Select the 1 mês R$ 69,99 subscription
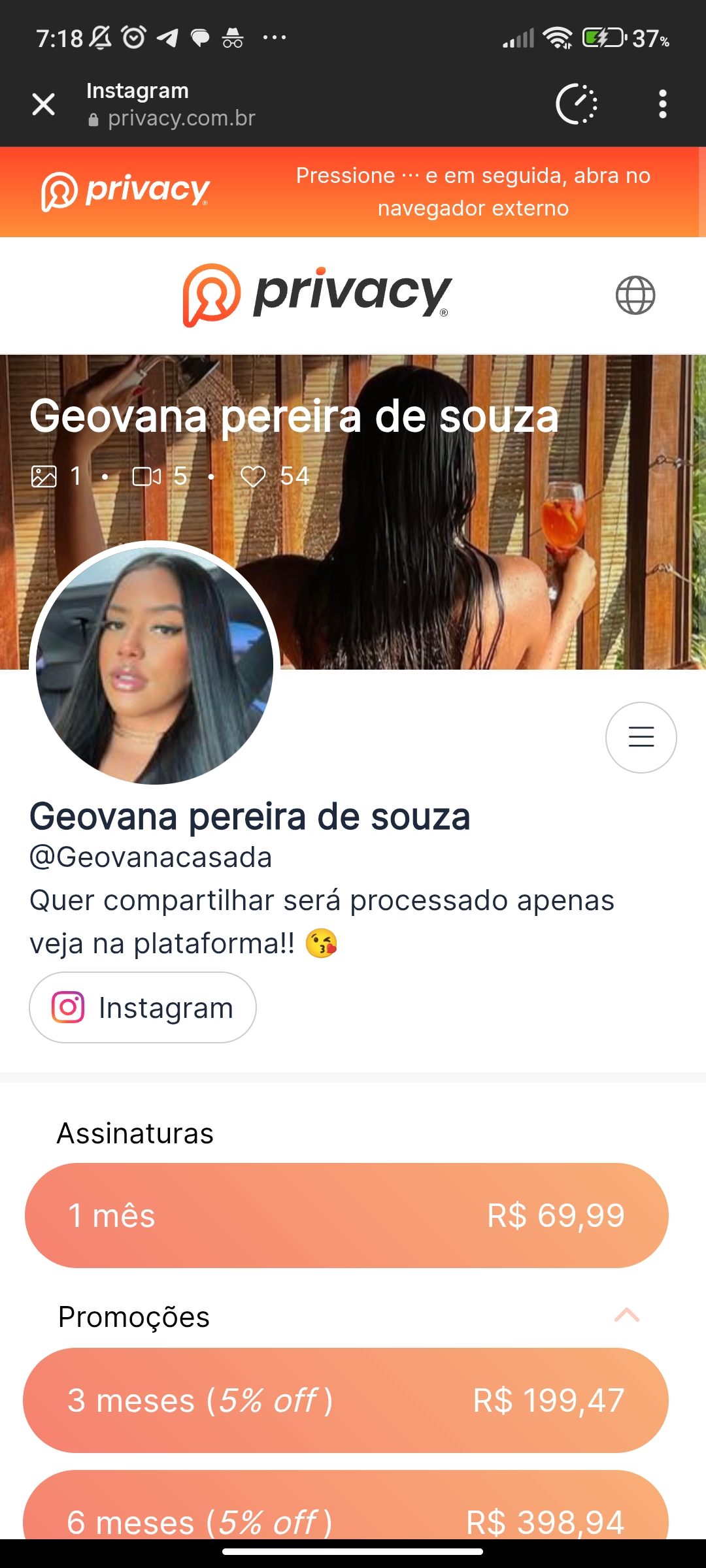Image resolution: width=706 pixels, height=1568 pixels. [346, 1215]
